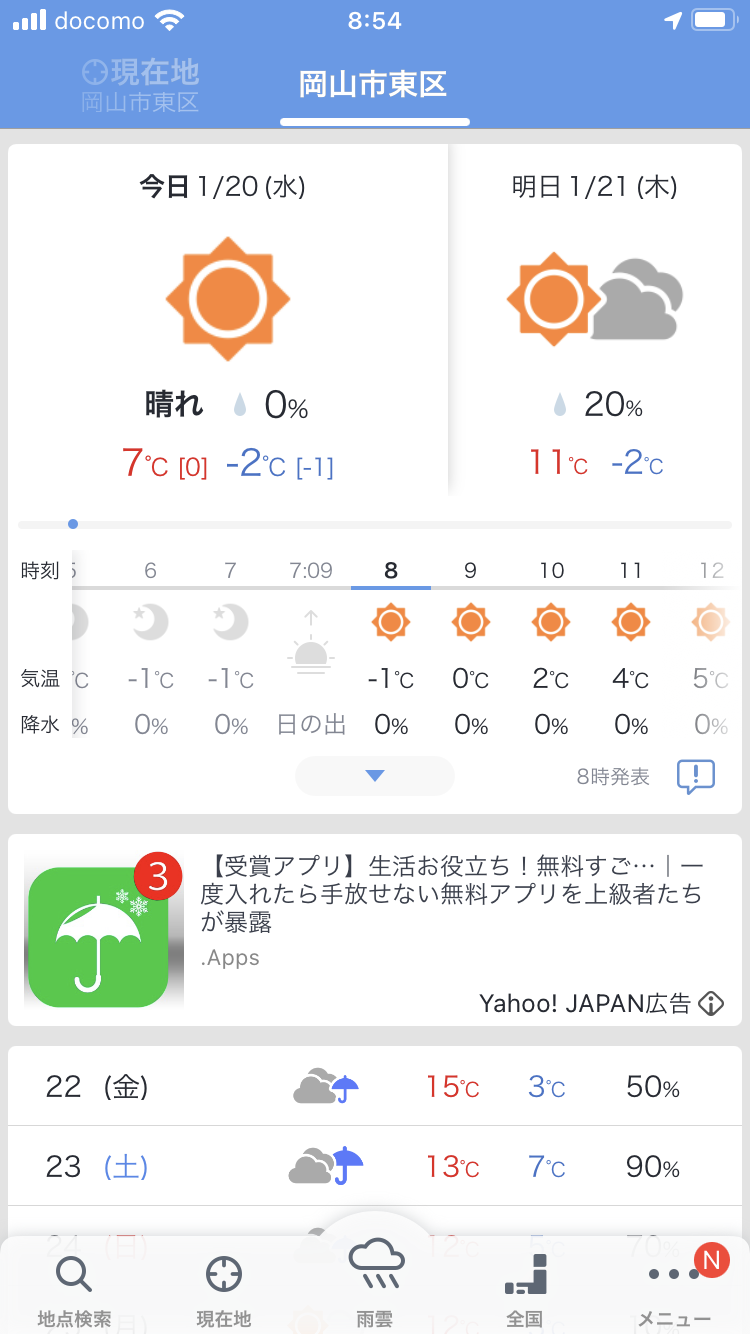
Task: Go to 現在地 in bottom bar
Action: 224,1291
